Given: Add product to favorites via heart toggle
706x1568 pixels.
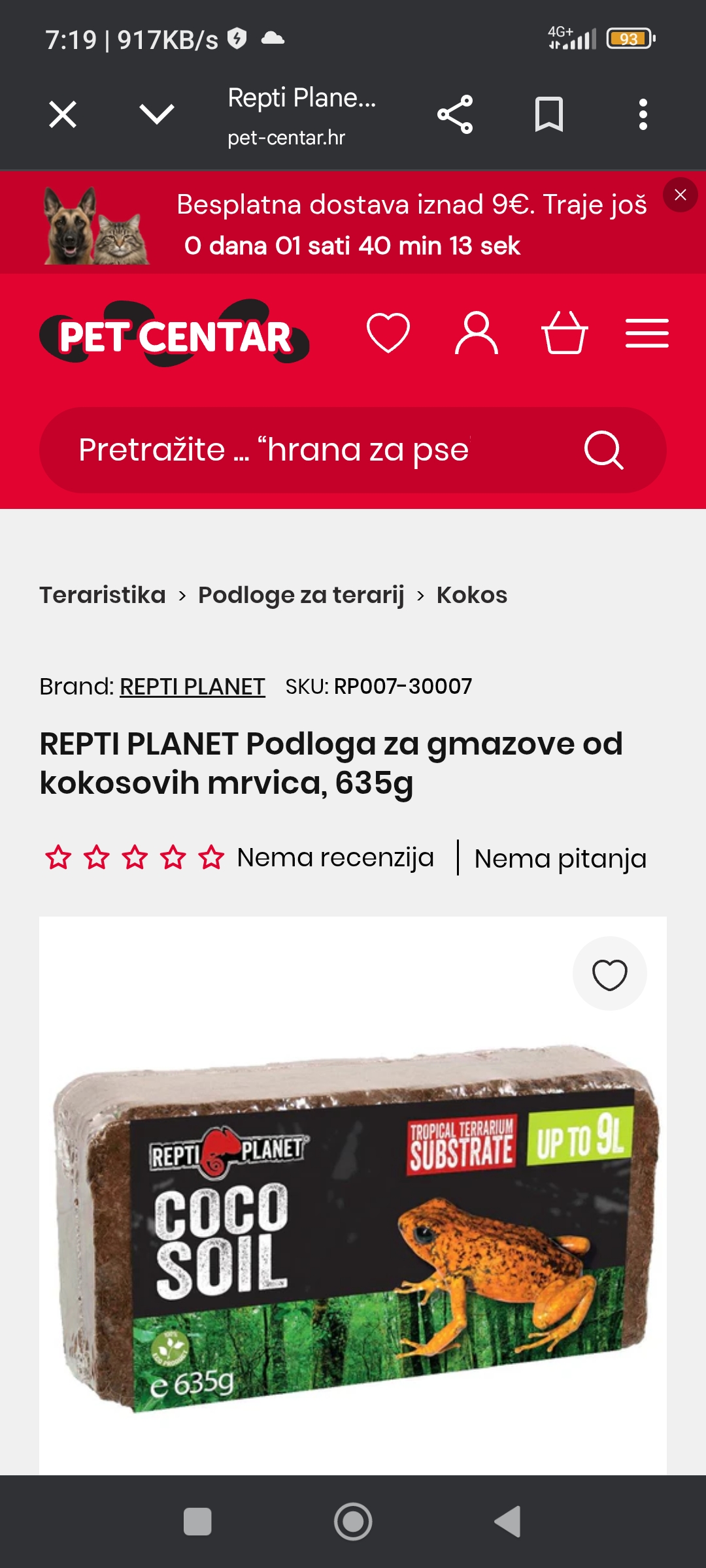Looking at the screenshot, I should [609, 973].
